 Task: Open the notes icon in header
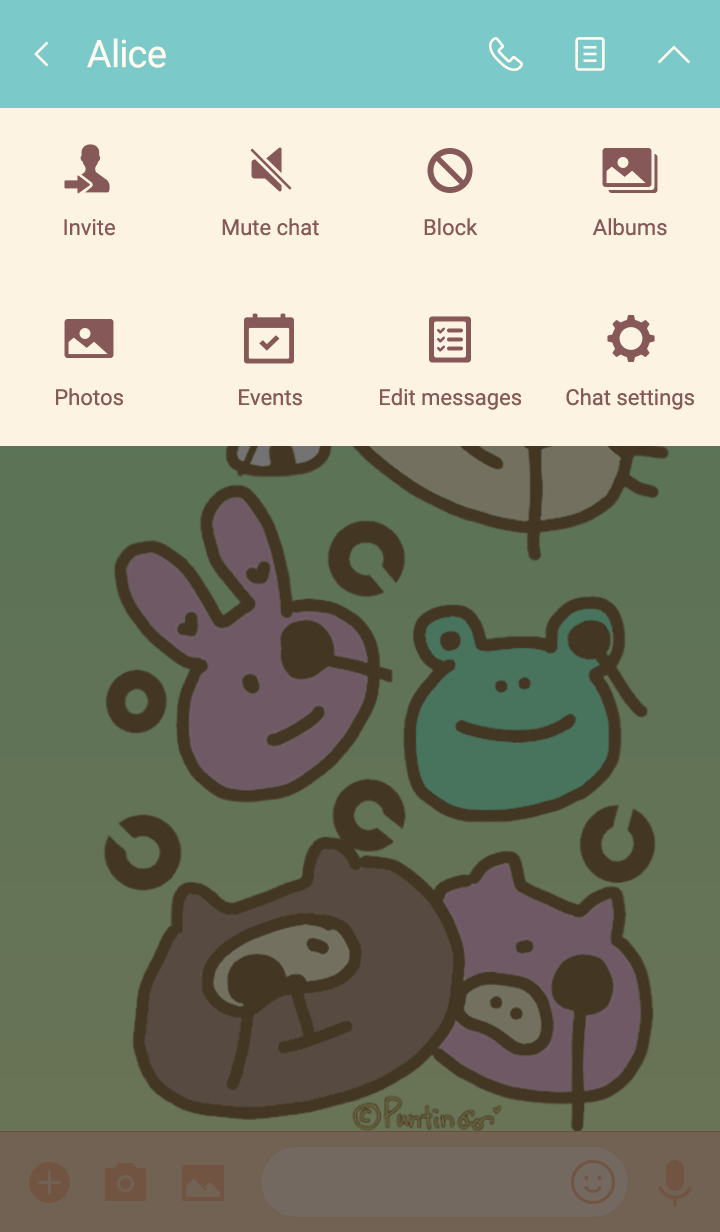pos(590,54)
